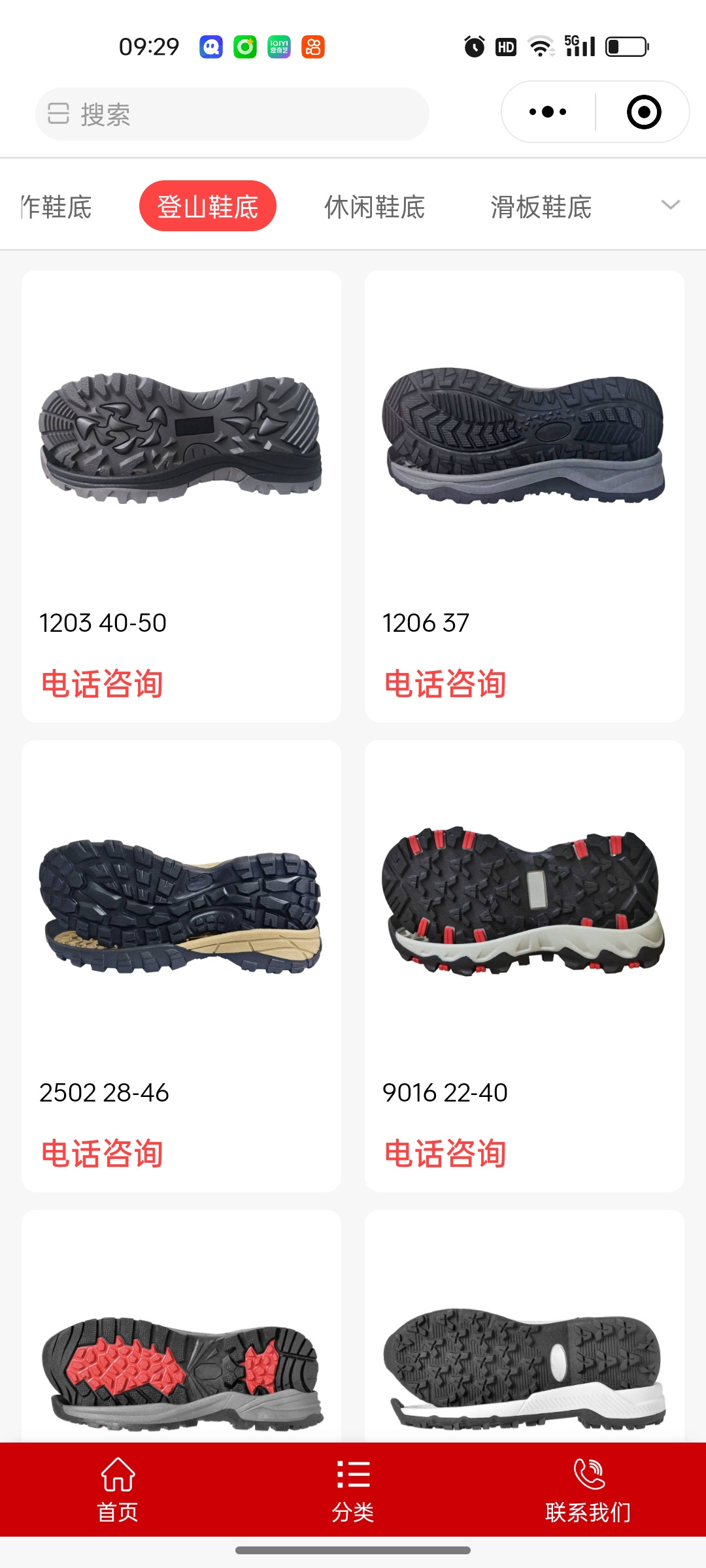706x1568 pixels.
Task: View the black and white sole product
Action: tap(524, 1365)
